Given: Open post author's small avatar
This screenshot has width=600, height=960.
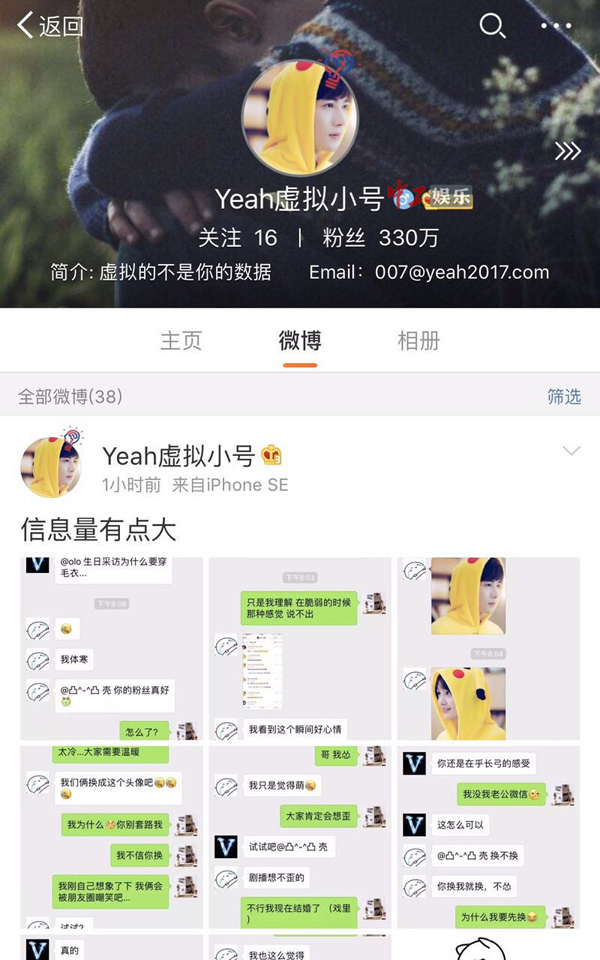Looking at the screenshot, I should point(51,466).
